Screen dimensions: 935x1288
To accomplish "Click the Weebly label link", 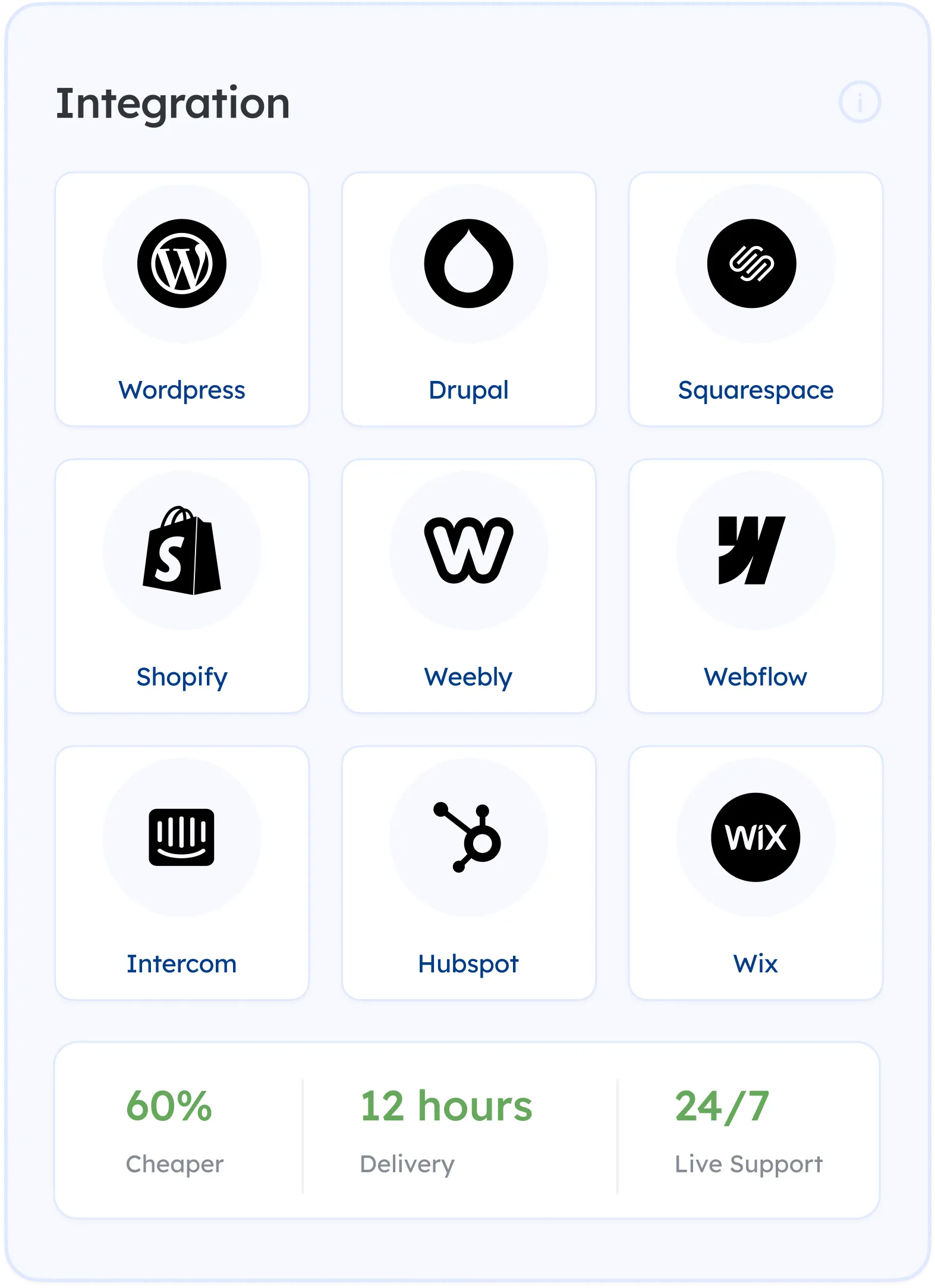I will point(470,676).
